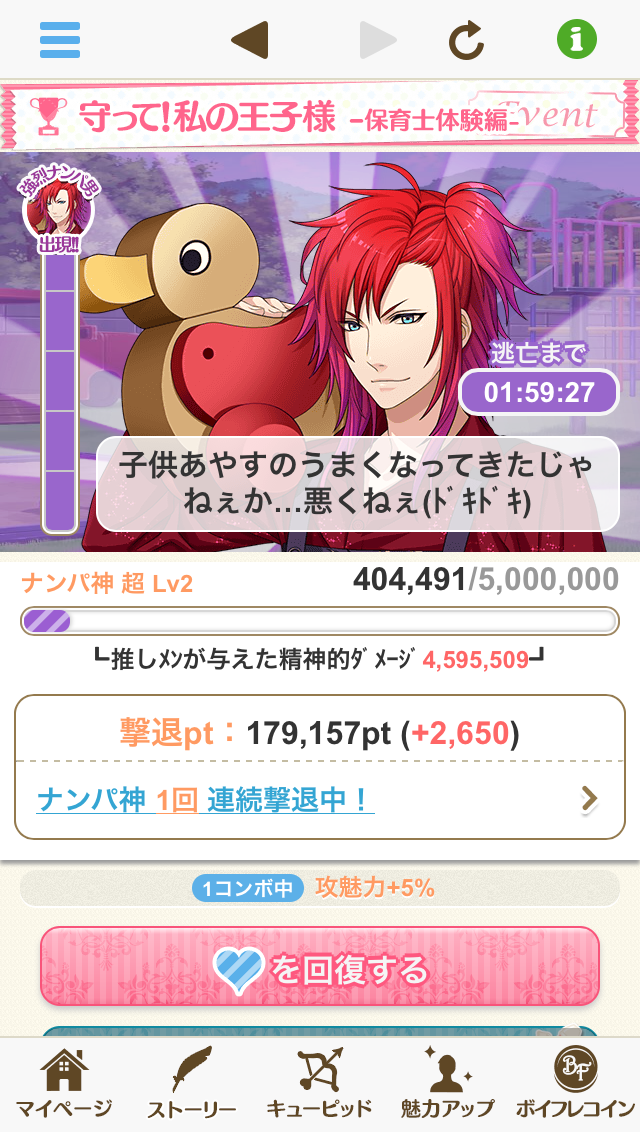Open the 守って!私の王子様 event banner
Viewport: 640px width, 1136px height.
click(320, 117)
